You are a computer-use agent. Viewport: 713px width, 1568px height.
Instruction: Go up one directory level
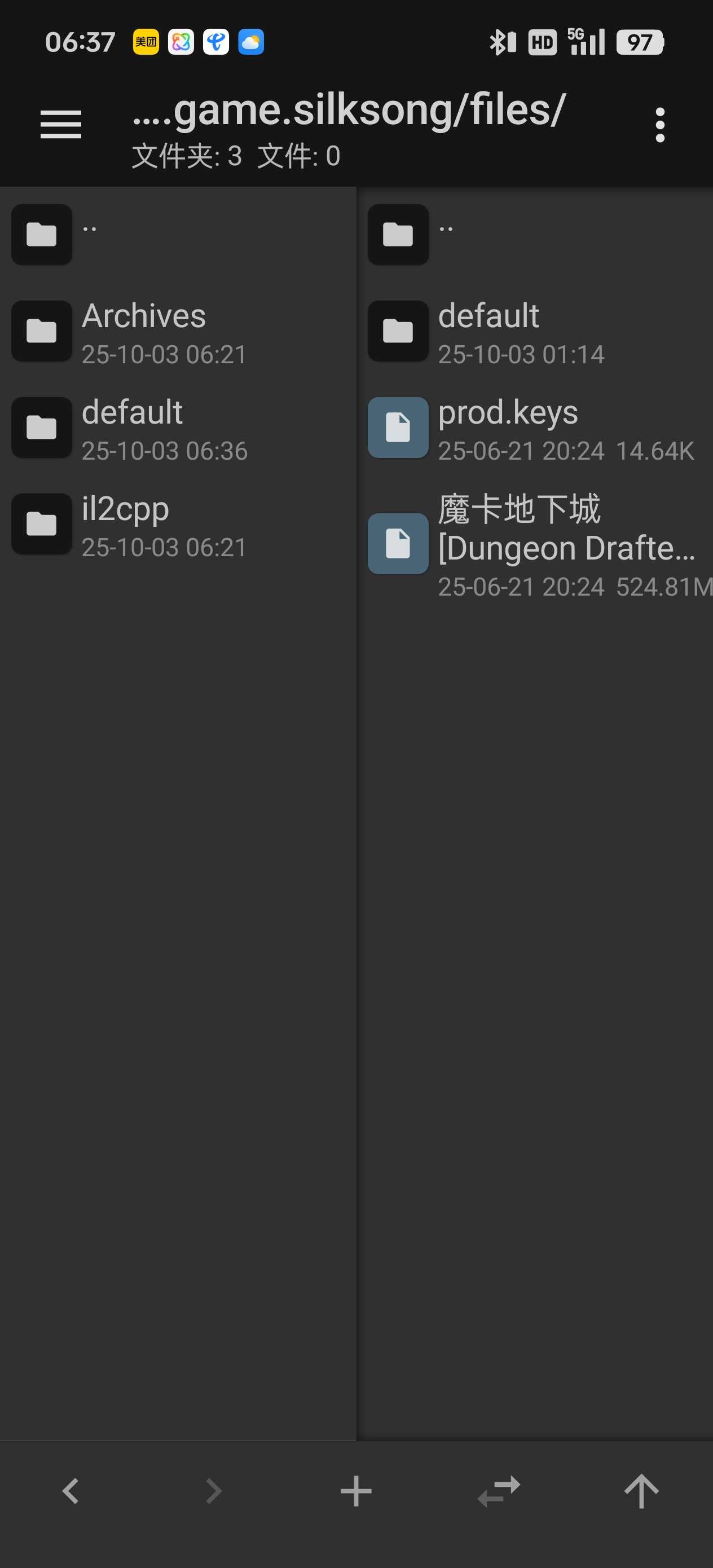[641, 1491]
